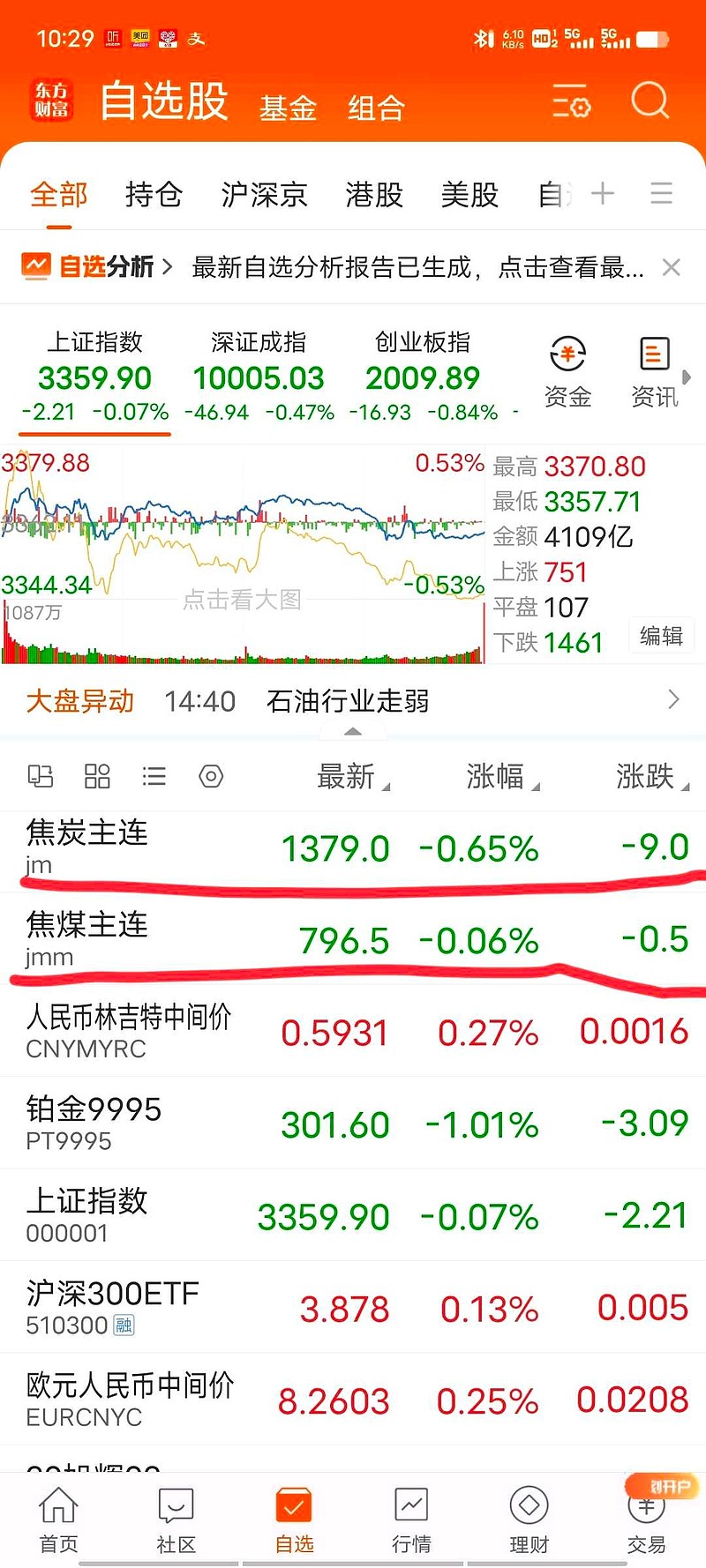Screen dimensions: 706x1568
Task: Switch to the 组合 tab
Action: (376, 108)
